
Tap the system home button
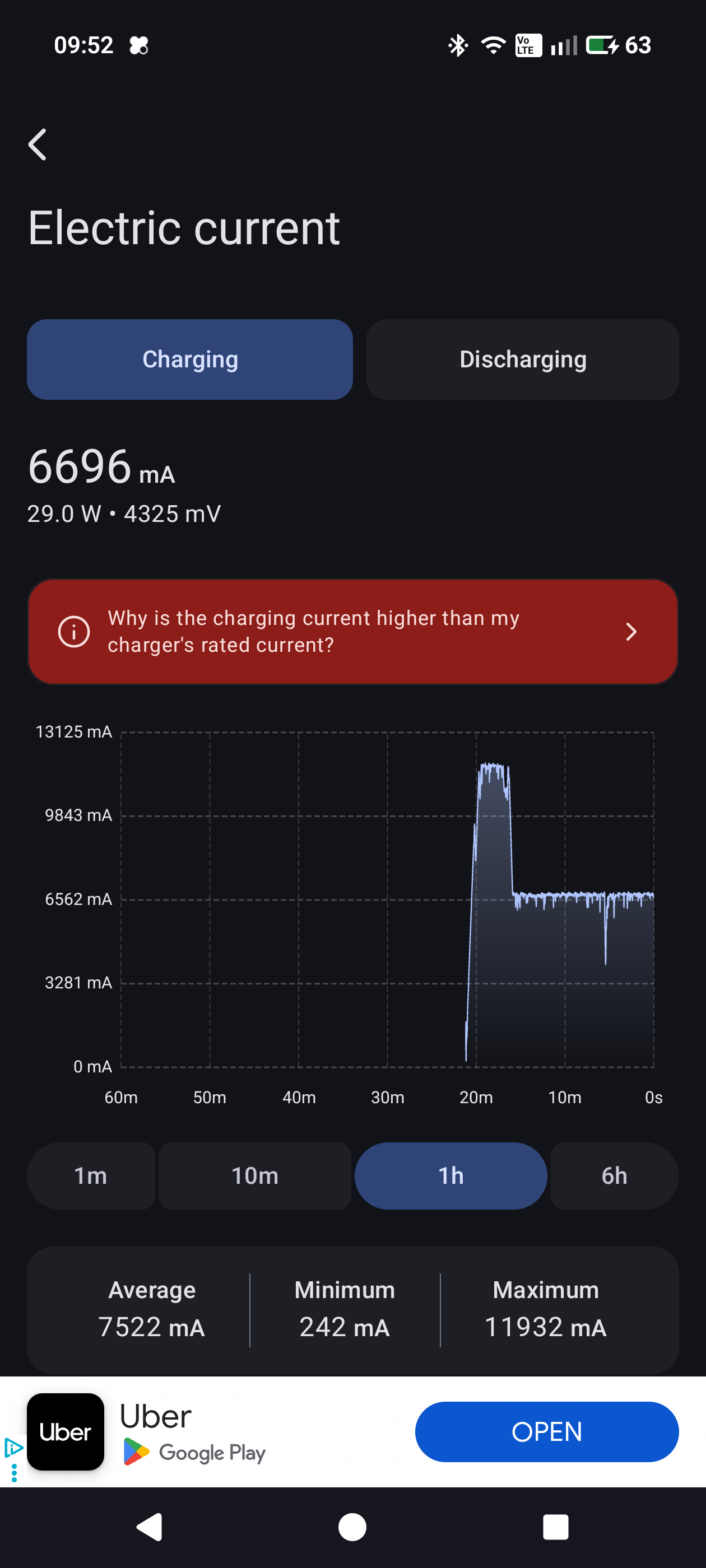(x=352, y=1527)
